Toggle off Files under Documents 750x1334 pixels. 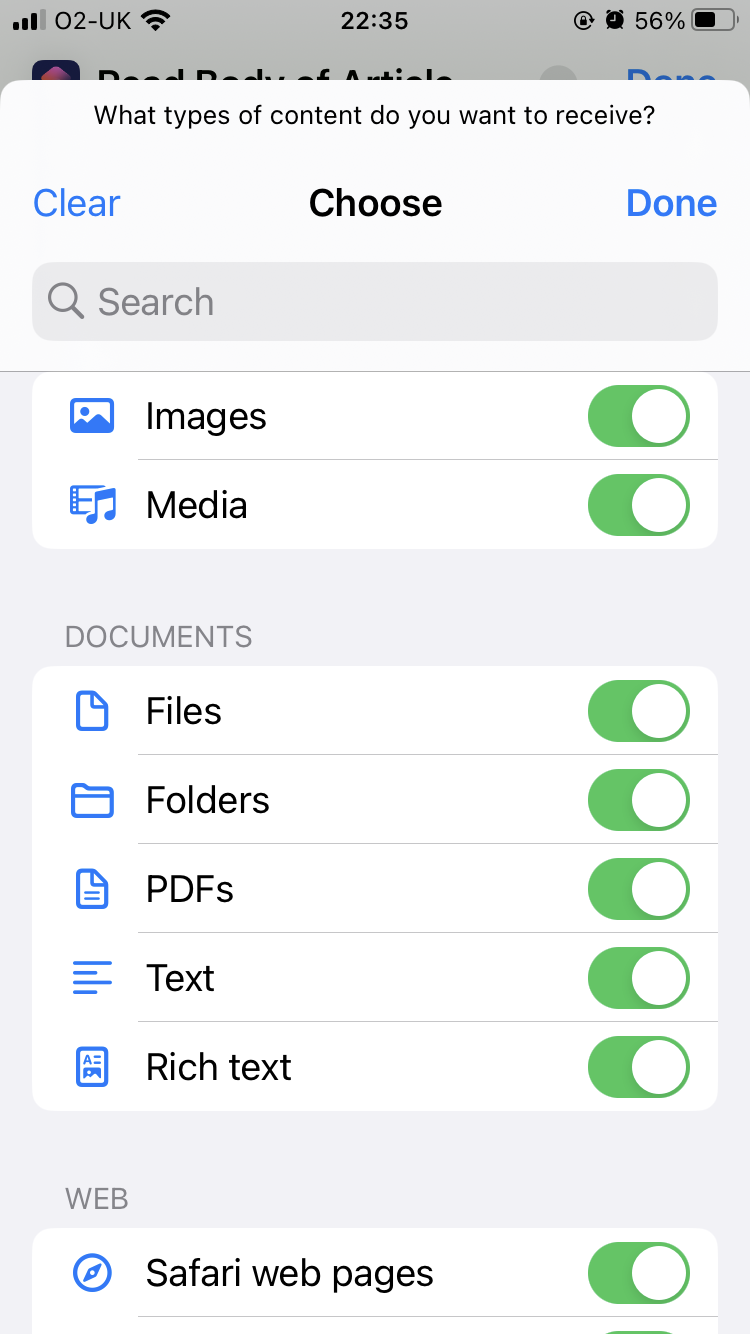pos(638,711)
